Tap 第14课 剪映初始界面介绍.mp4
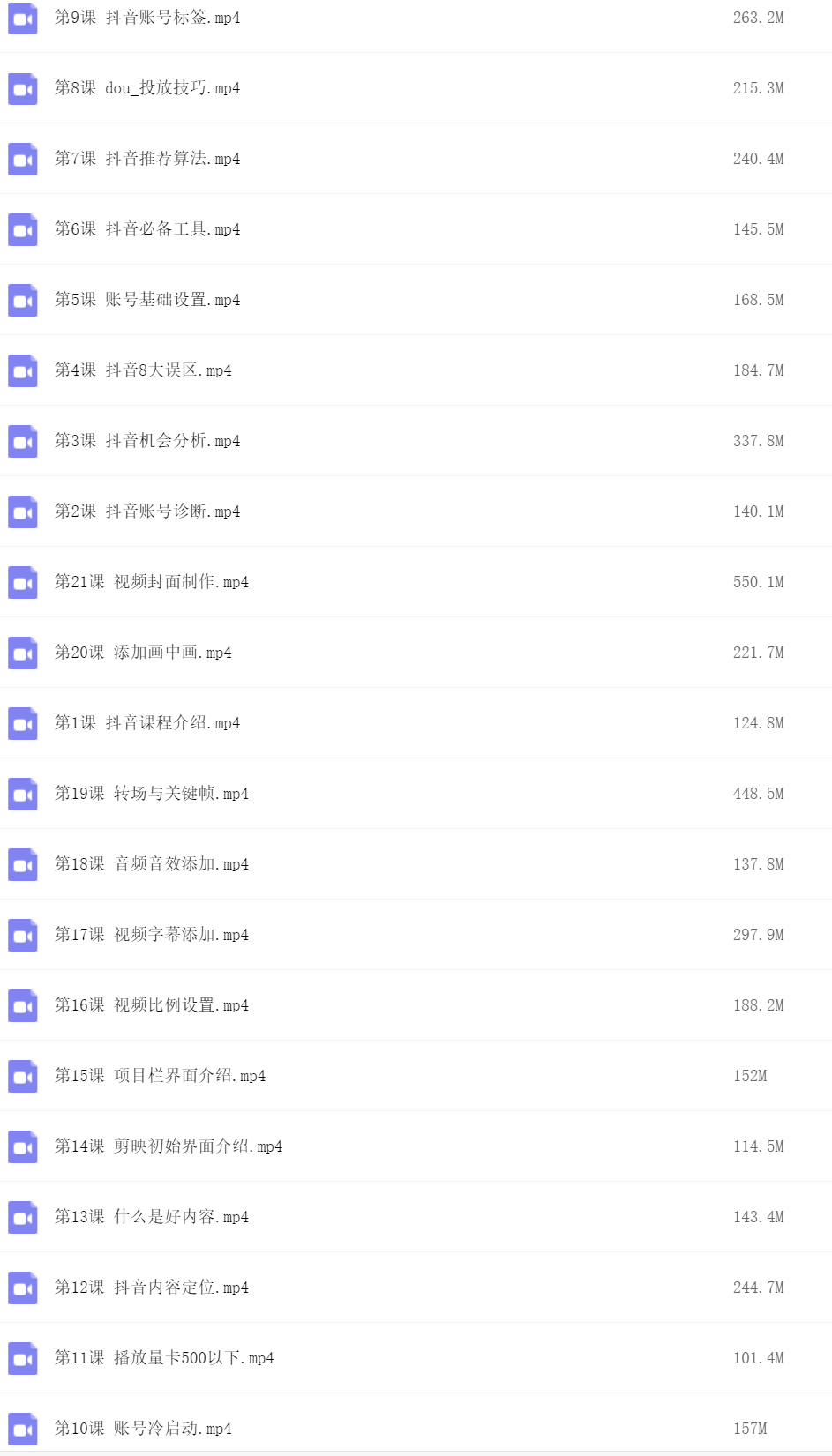The height and width of the screenshot is (1456, 832). 169,1146
